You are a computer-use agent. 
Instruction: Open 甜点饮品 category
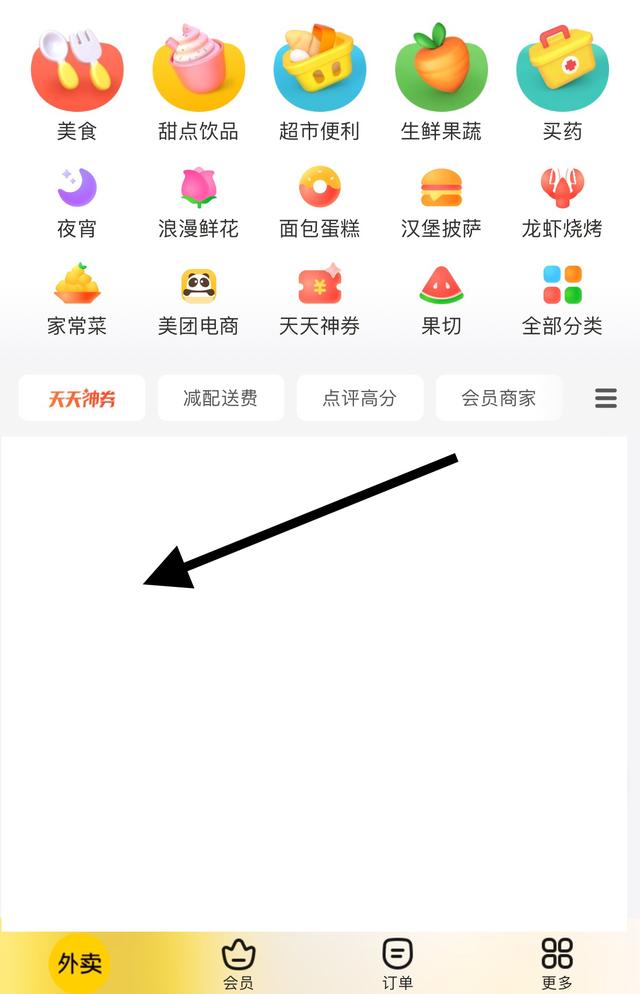pyautogui.click(x=198, y=85)
